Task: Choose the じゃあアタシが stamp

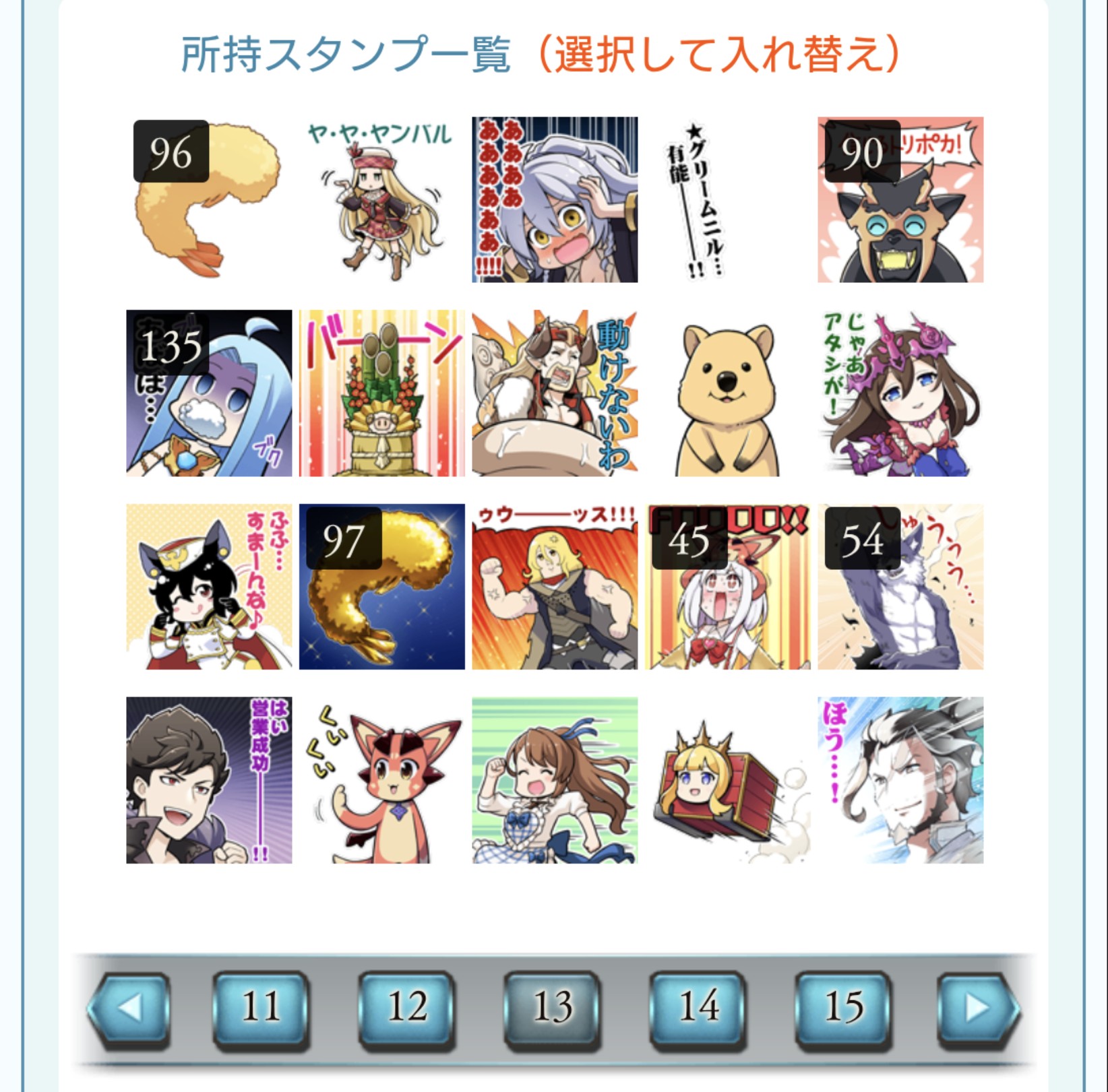Action: tap(900, 393)
